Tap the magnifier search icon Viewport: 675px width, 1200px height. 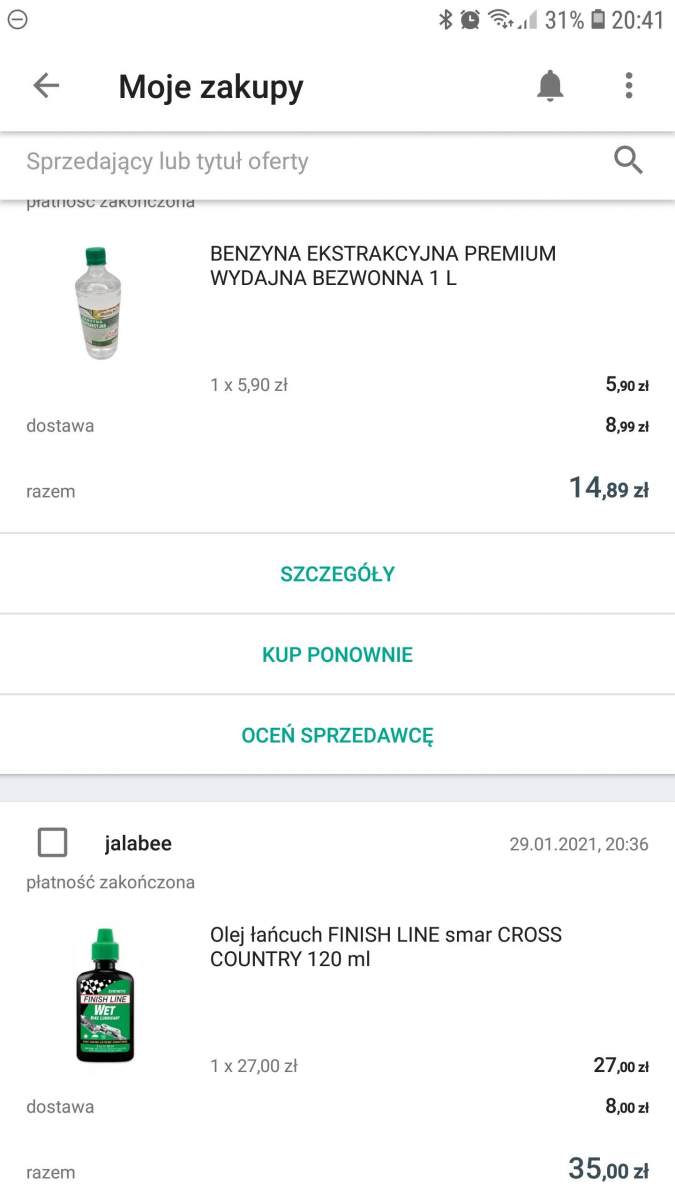point(628,160)
